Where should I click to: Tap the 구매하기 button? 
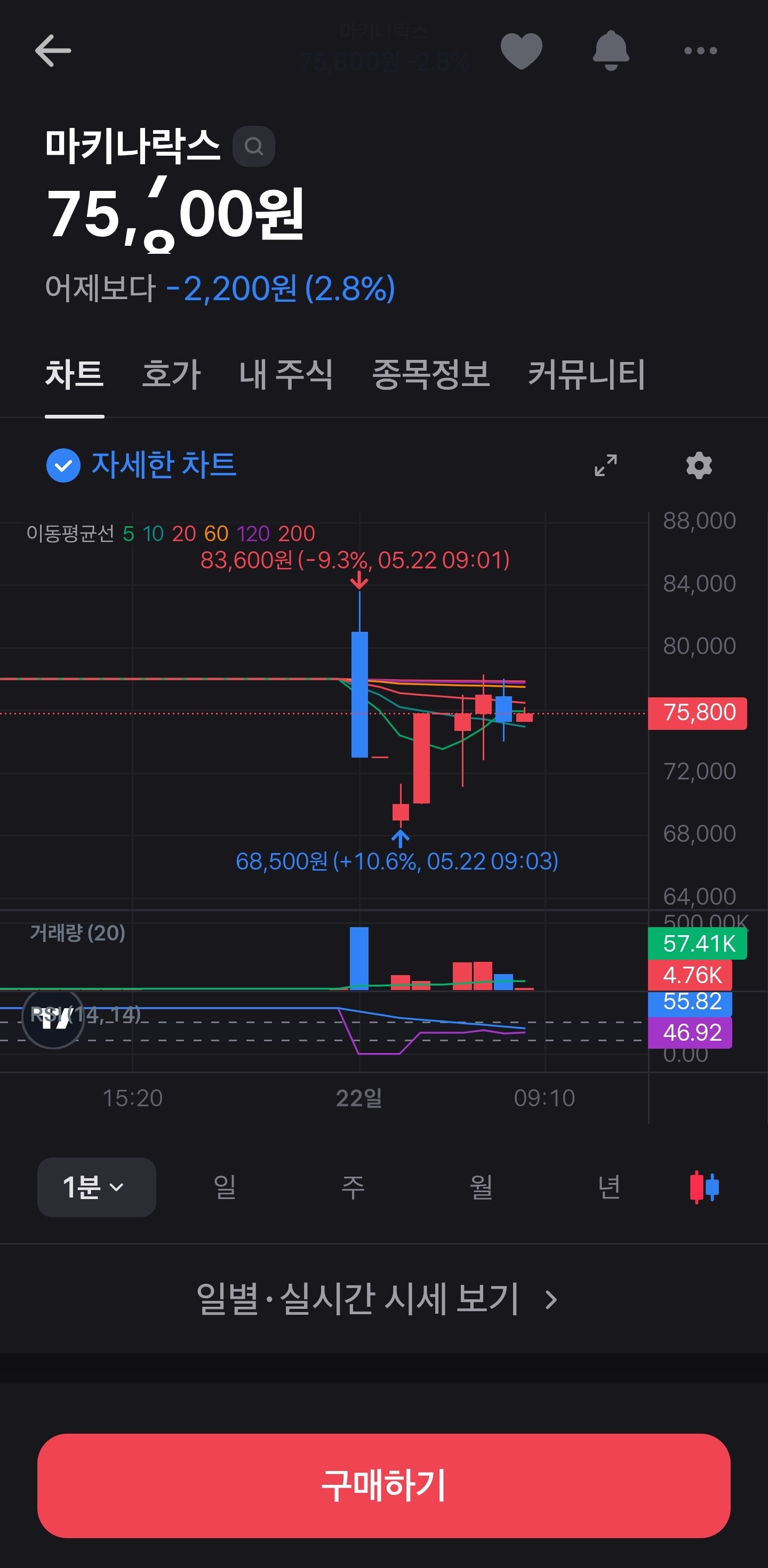pos(383,1486)
